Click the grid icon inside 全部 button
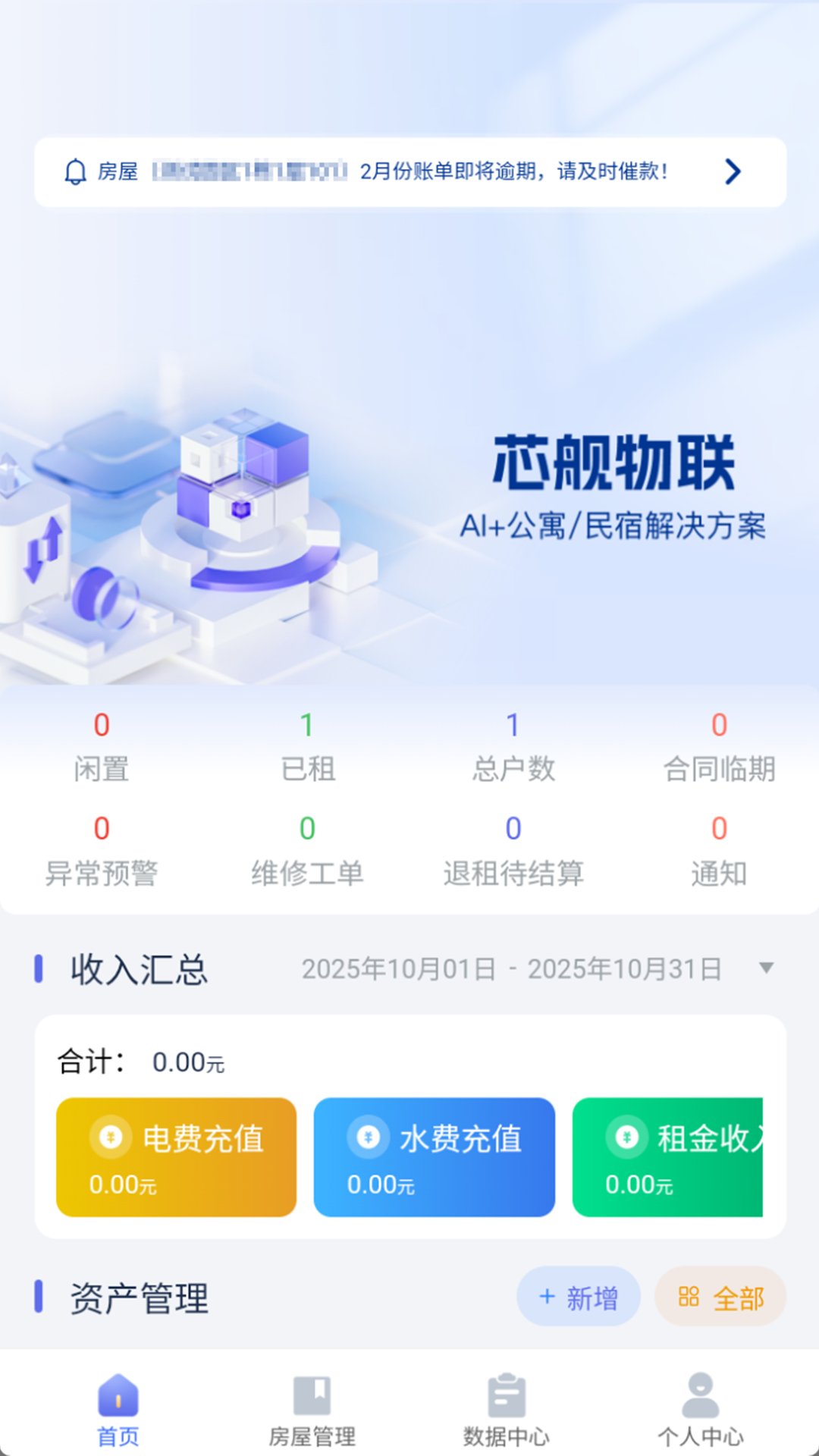The width and height of the screenshot is (819, 1456). pyautogui.click(x=689, y=1297)
